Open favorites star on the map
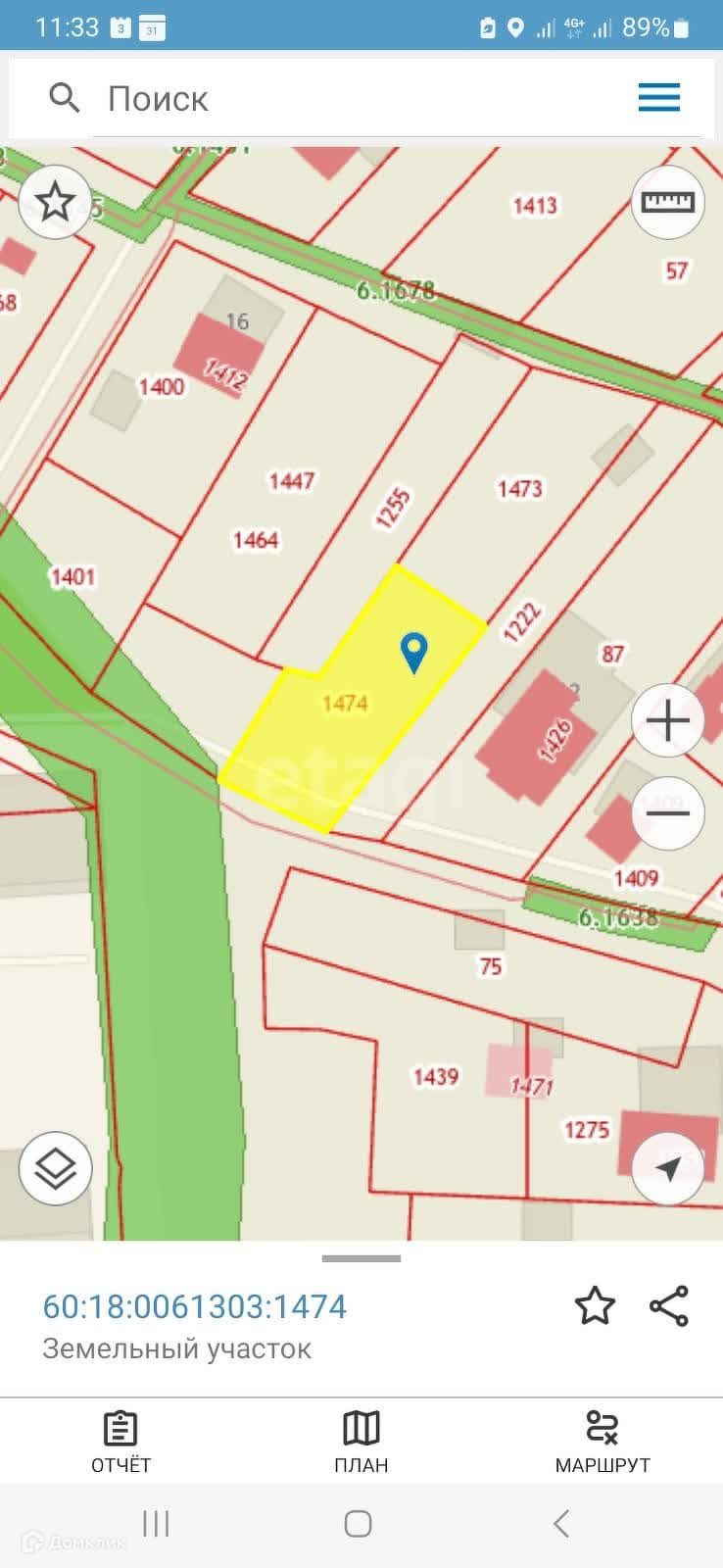The width and height of the screenshot is (723, 1568). click(x=55, y=203)
